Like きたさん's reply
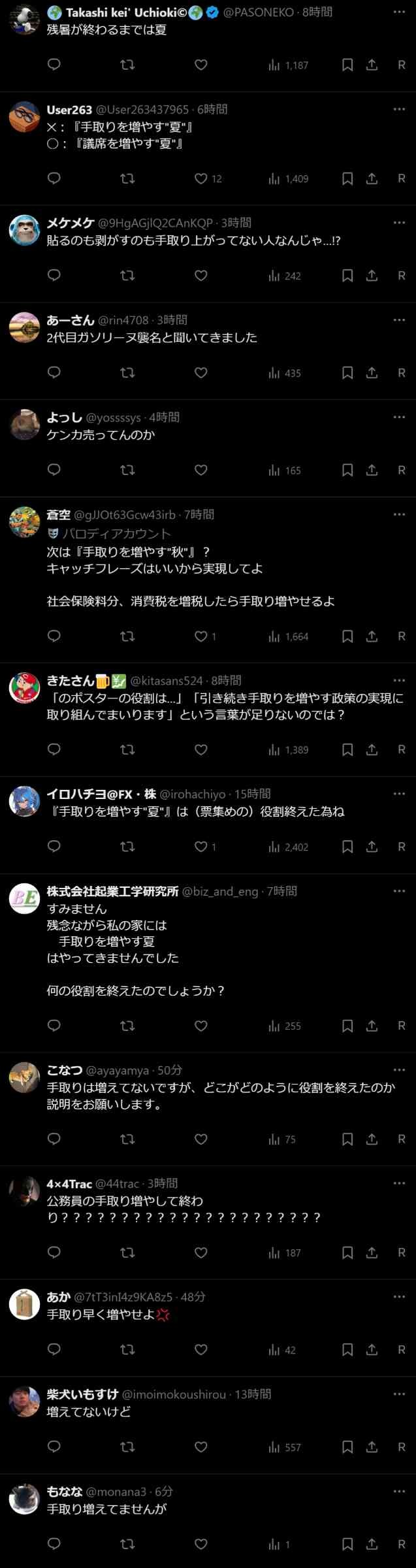The height and width of the screenshot is (1568, 416). point(201,749)
